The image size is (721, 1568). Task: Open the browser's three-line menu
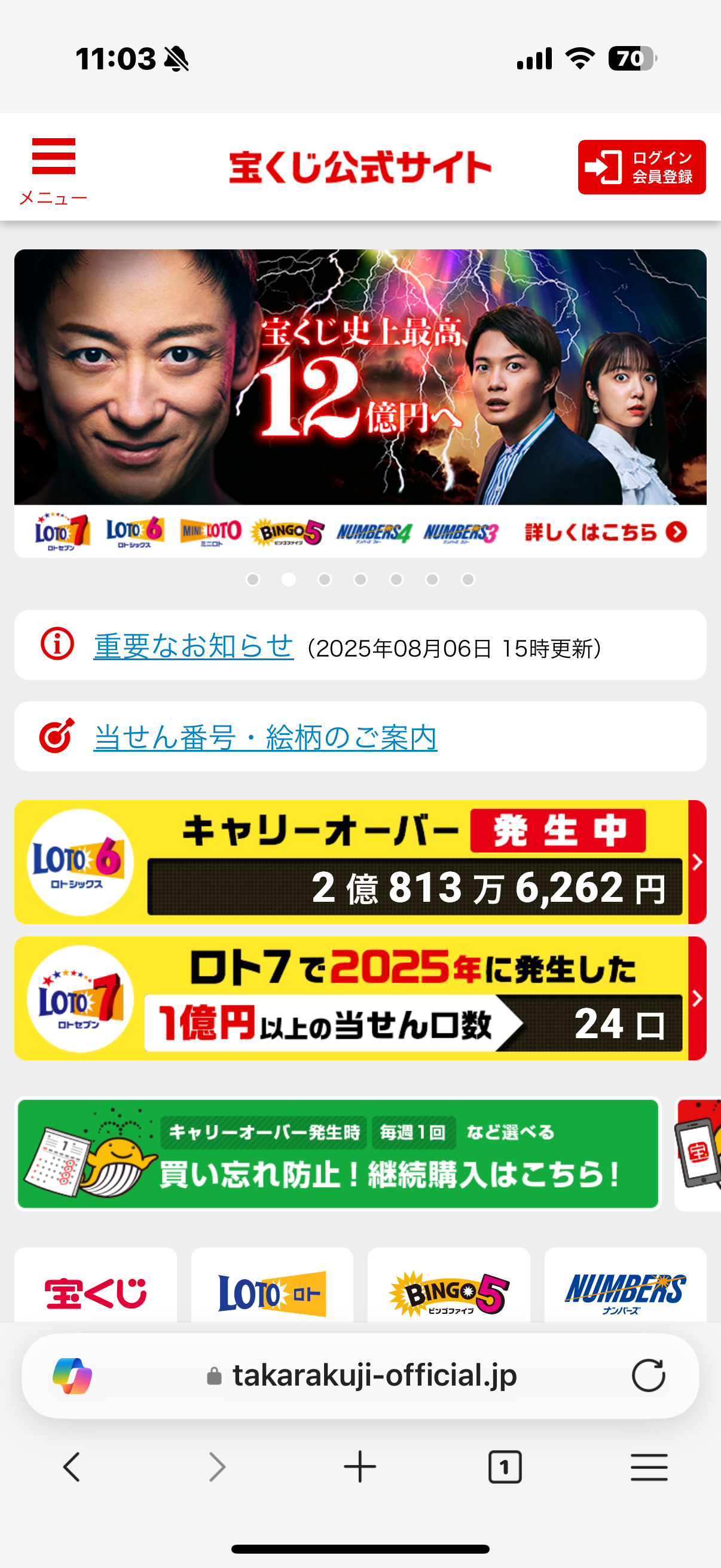[649, 1466]
